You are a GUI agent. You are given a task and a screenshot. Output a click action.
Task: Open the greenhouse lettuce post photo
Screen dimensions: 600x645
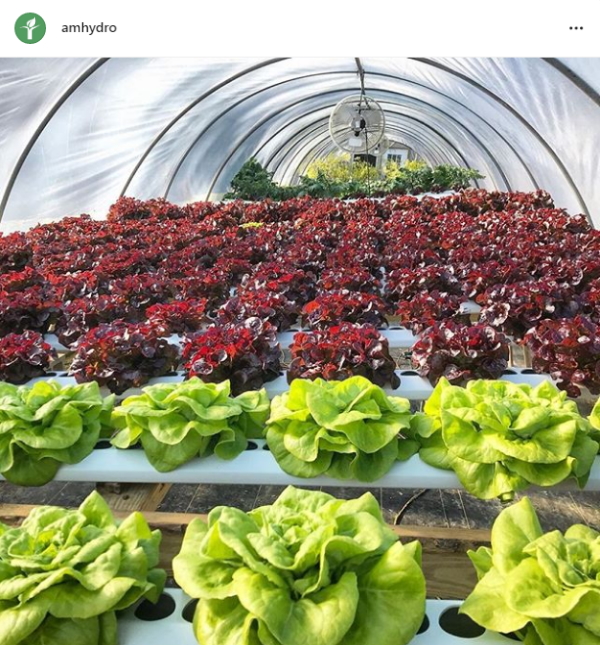(x=300, y=350)
